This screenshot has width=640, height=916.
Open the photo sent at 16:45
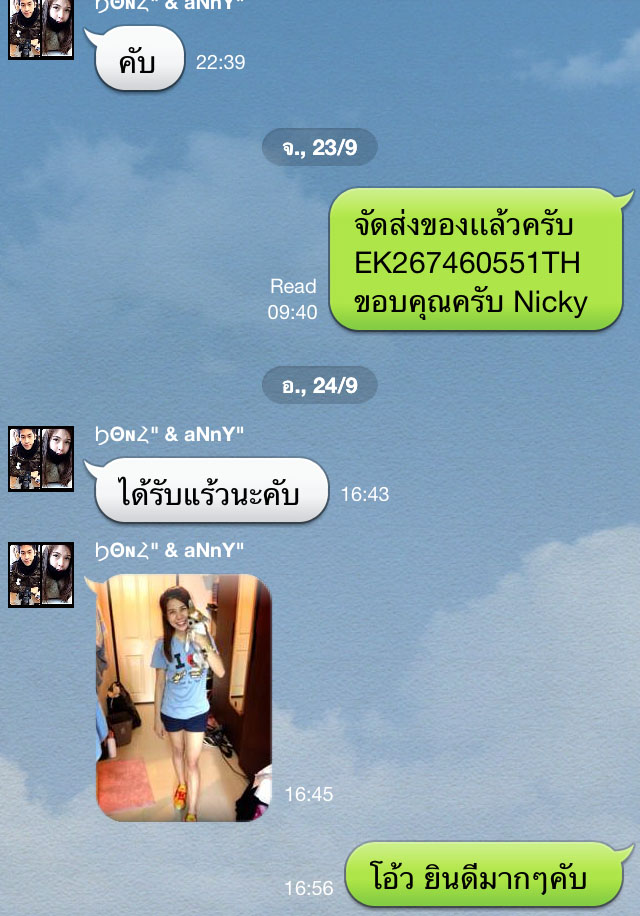(183, 697)
